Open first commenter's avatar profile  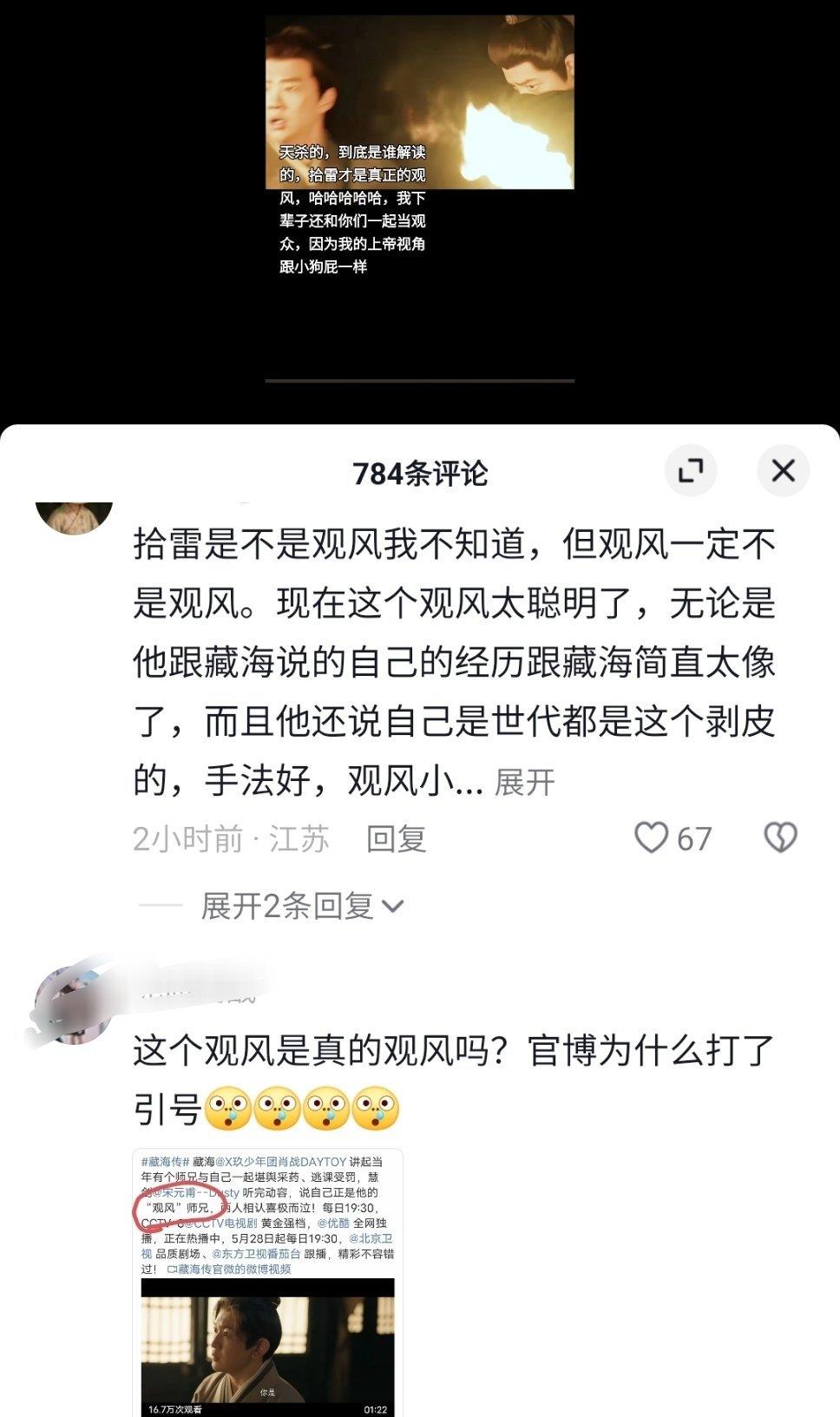(75, 517)
